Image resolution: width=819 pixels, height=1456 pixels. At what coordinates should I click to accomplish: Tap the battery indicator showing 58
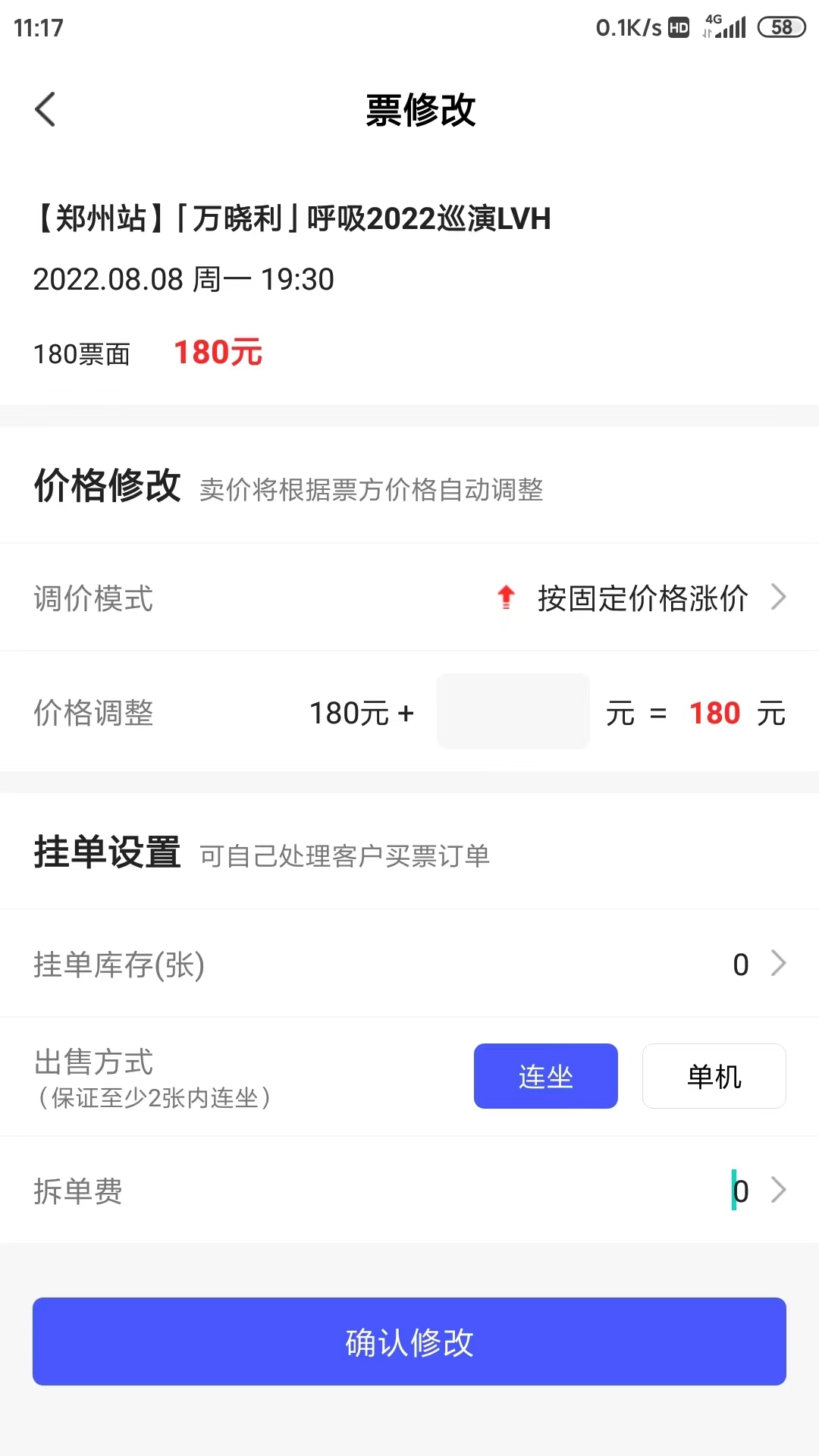[x=779, y=26]
